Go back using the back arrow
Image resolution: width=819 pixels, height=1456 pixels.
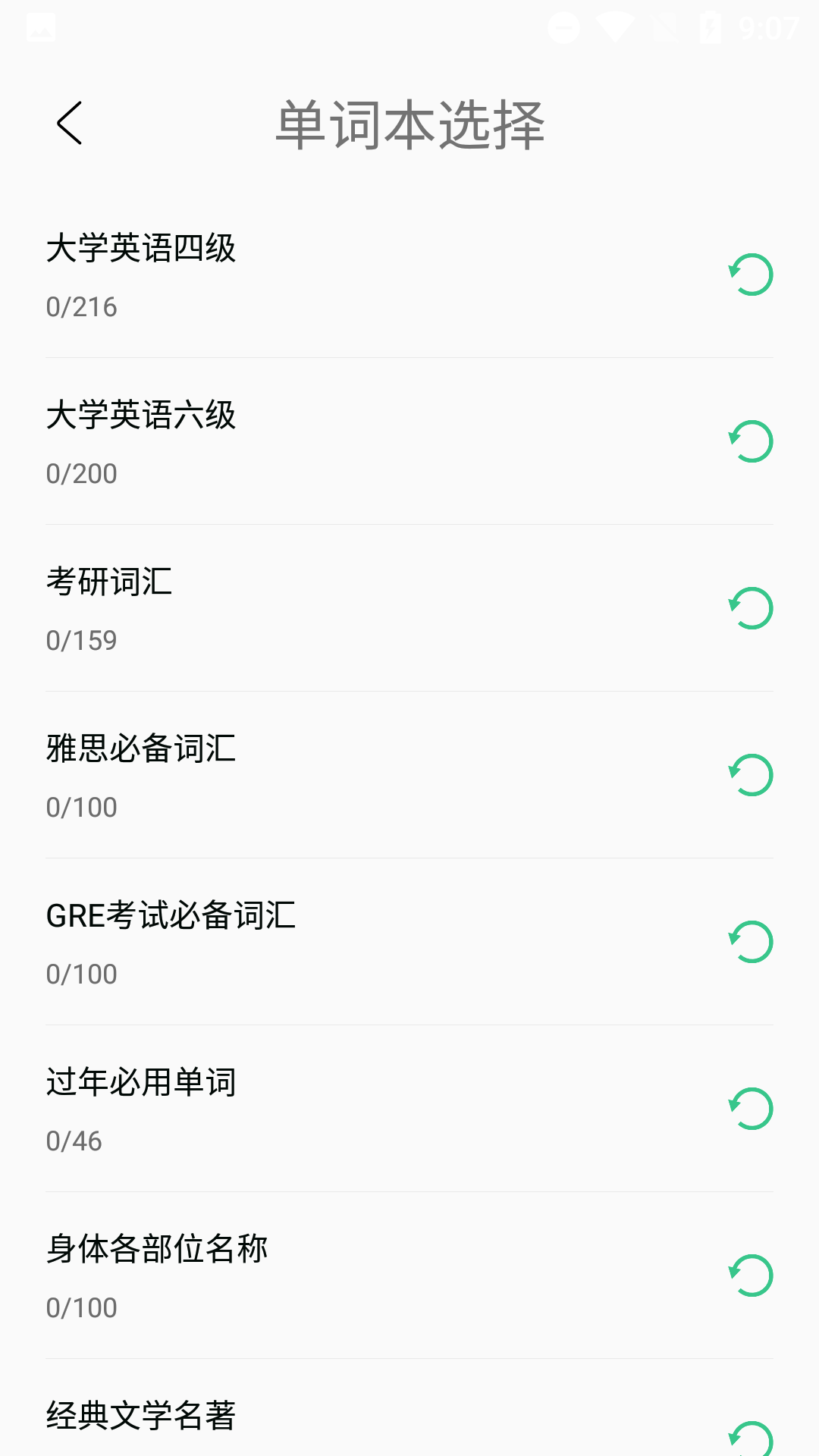point(71,124)
